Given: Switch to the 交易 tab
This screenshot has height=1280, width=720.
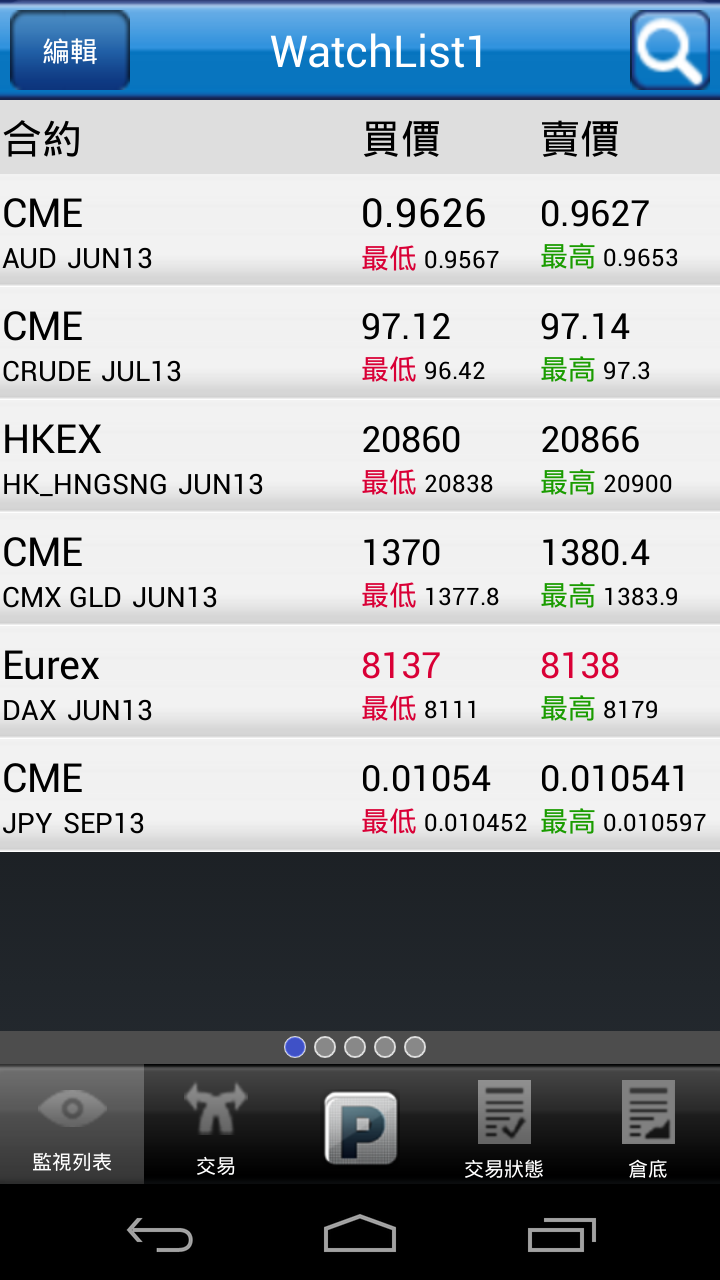Looking at the screenshot, I should tap(216, 1126).
